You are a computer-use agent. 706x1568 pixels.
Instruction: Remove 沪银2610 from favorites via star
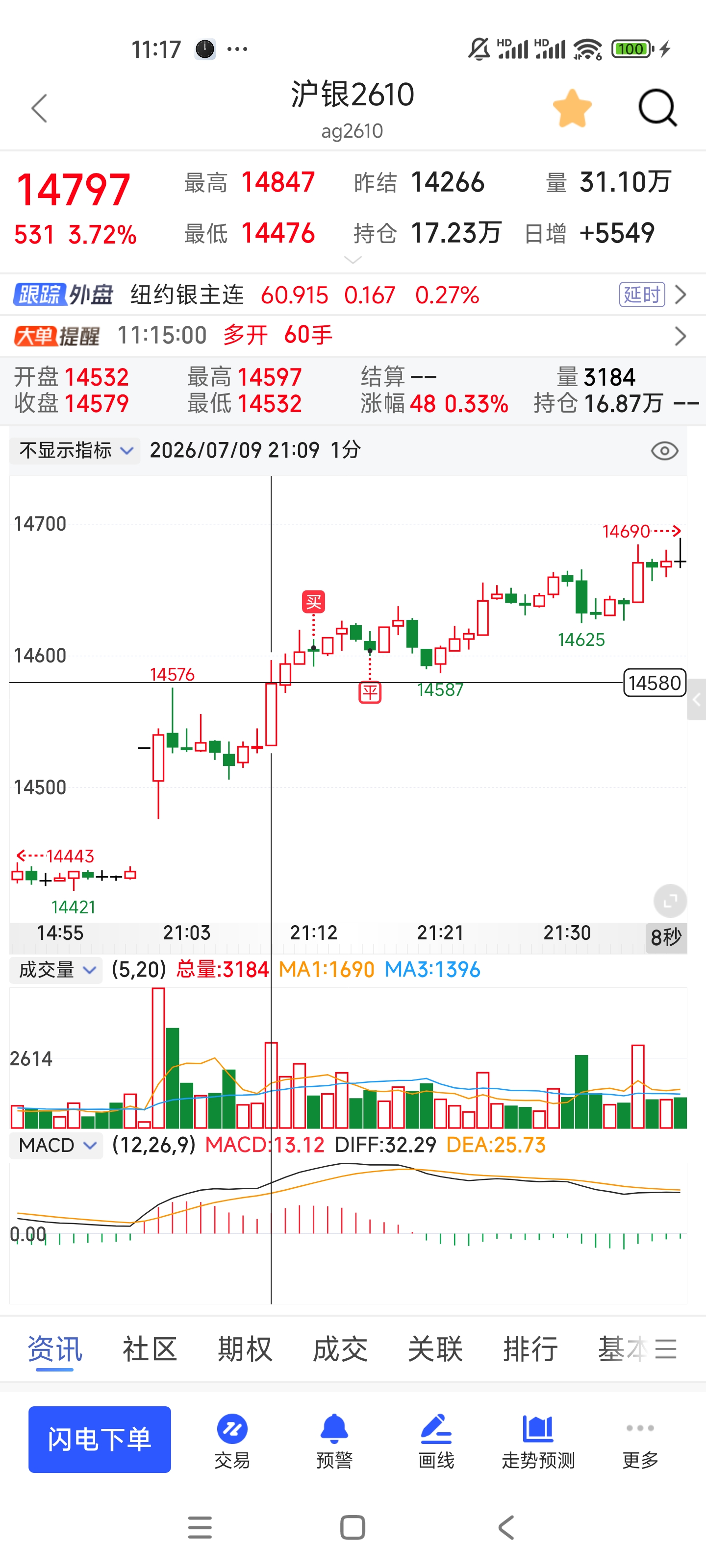point(572,108)
